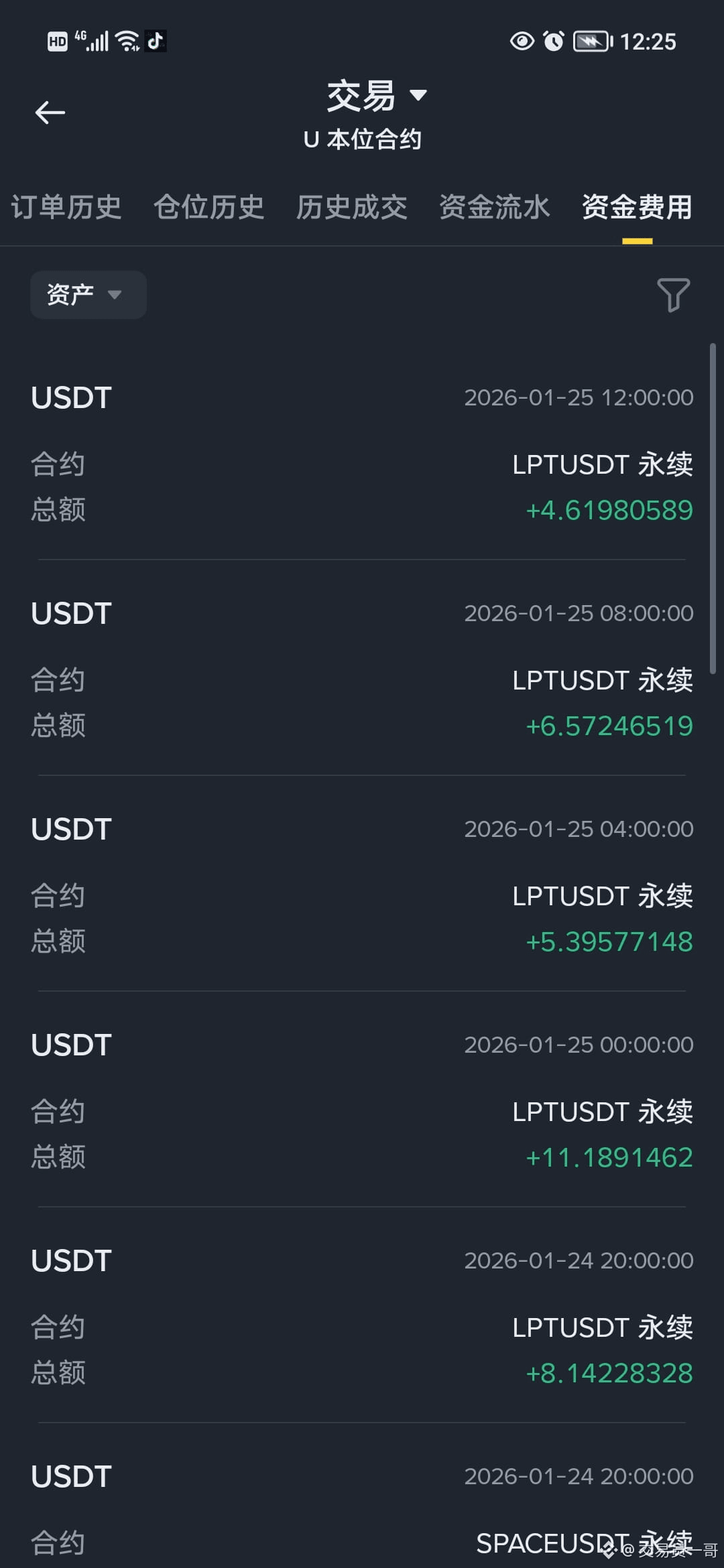
Task: Open the 资金流水 tab
Action: pos(494,208)
